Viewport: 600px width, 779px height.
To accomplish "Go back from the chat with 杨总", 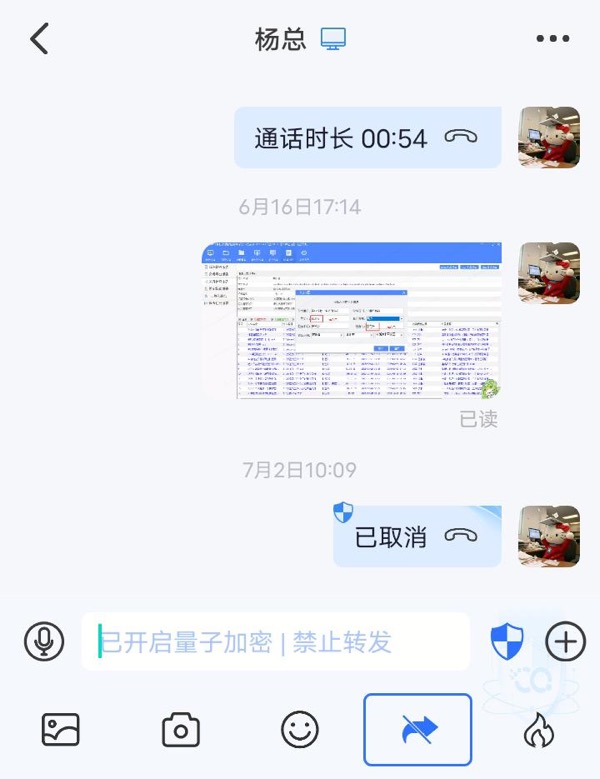I will click(39, 39).
